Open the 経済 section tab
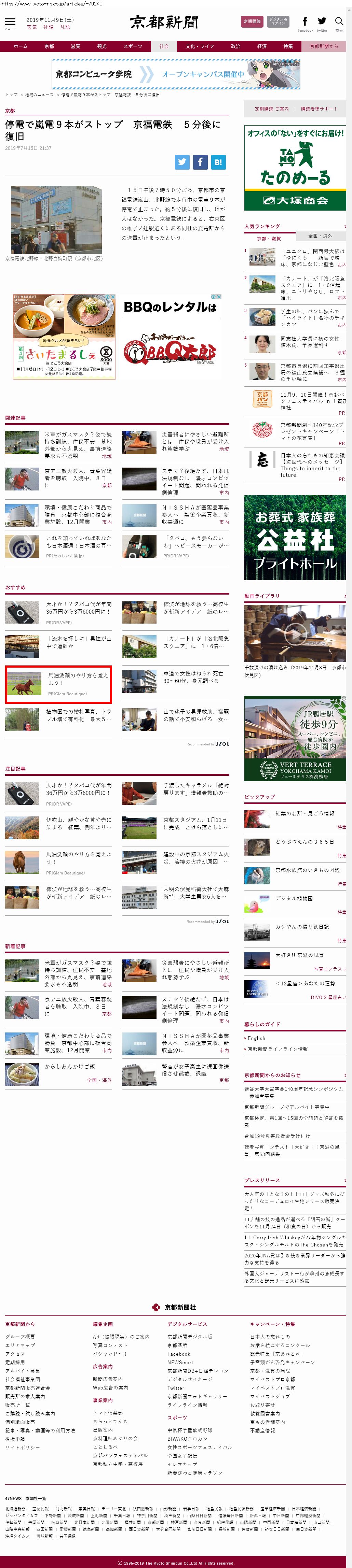This screenshot has width=352, height=1568. [262, 46]
